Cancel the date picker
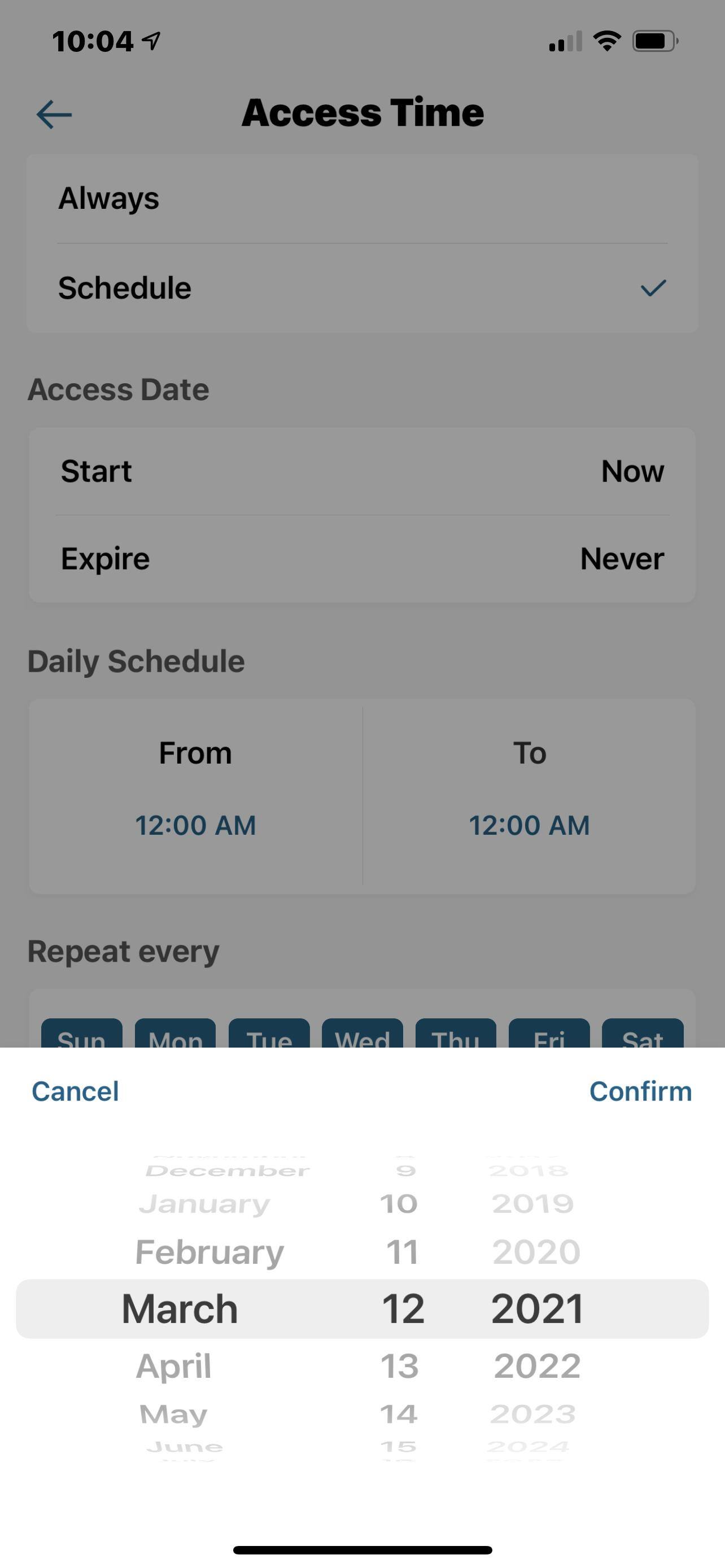The height and width of the screenshot is (1568, 725). click(x=75, y=1092)
